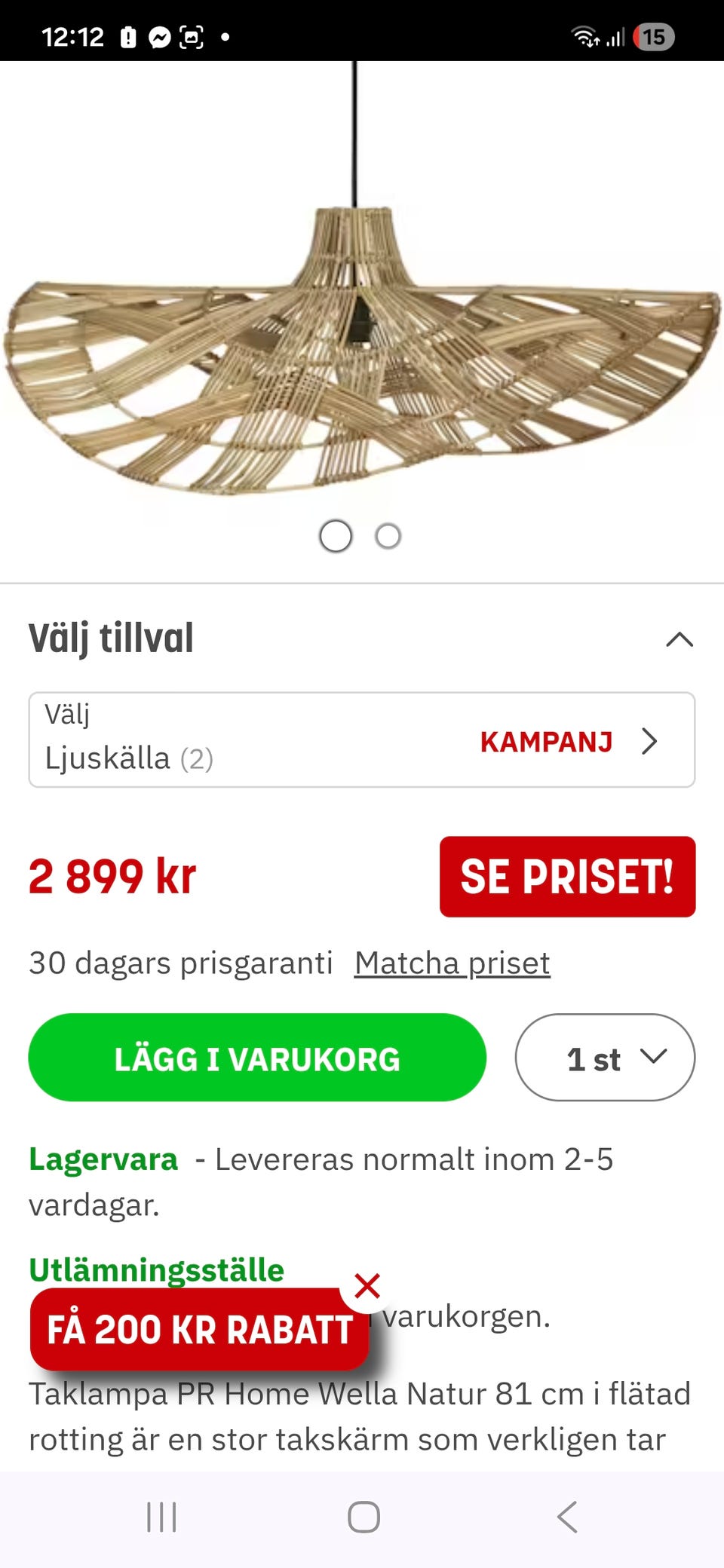
Task: Select the second image carousel dot
Action: click(x=388, y=537)
